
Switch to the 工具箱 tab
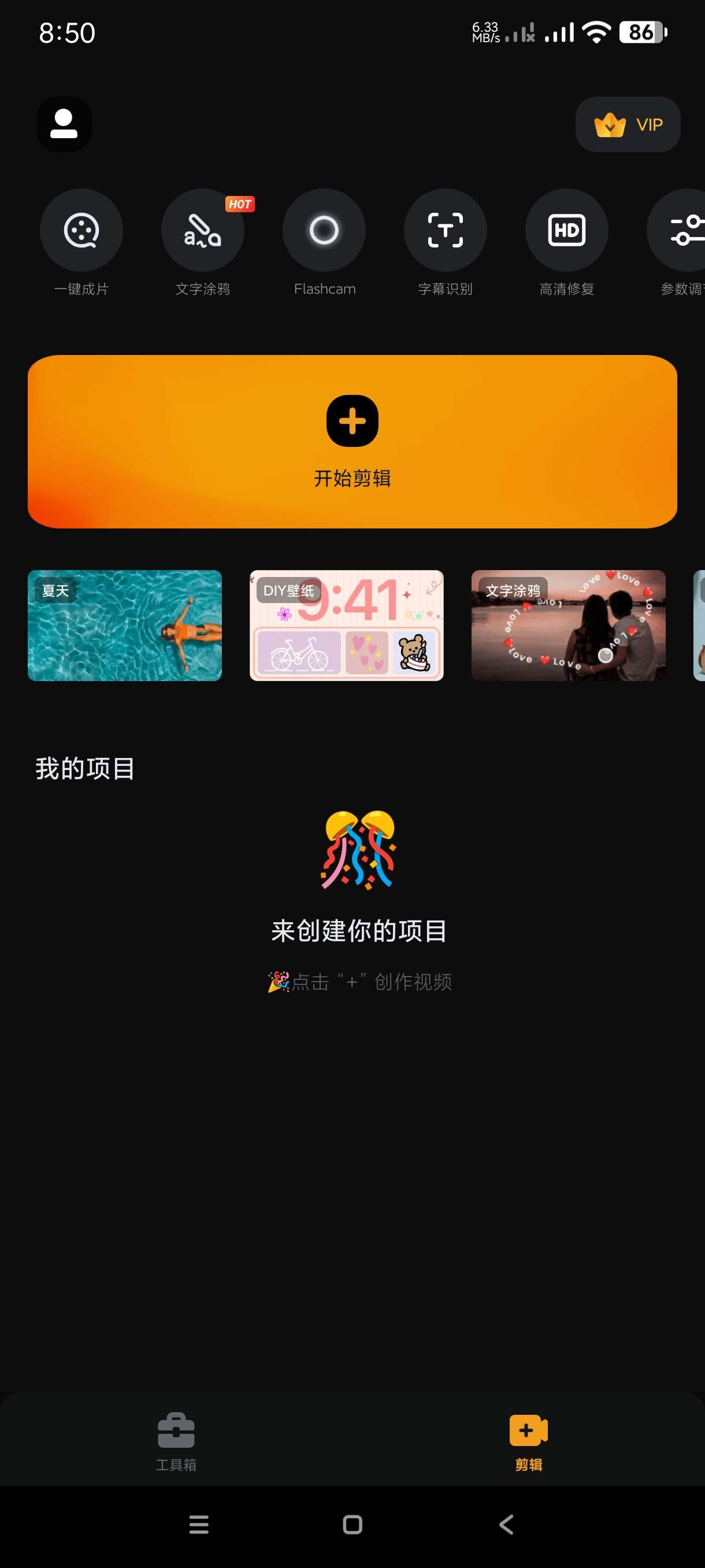pos(176,1441)
